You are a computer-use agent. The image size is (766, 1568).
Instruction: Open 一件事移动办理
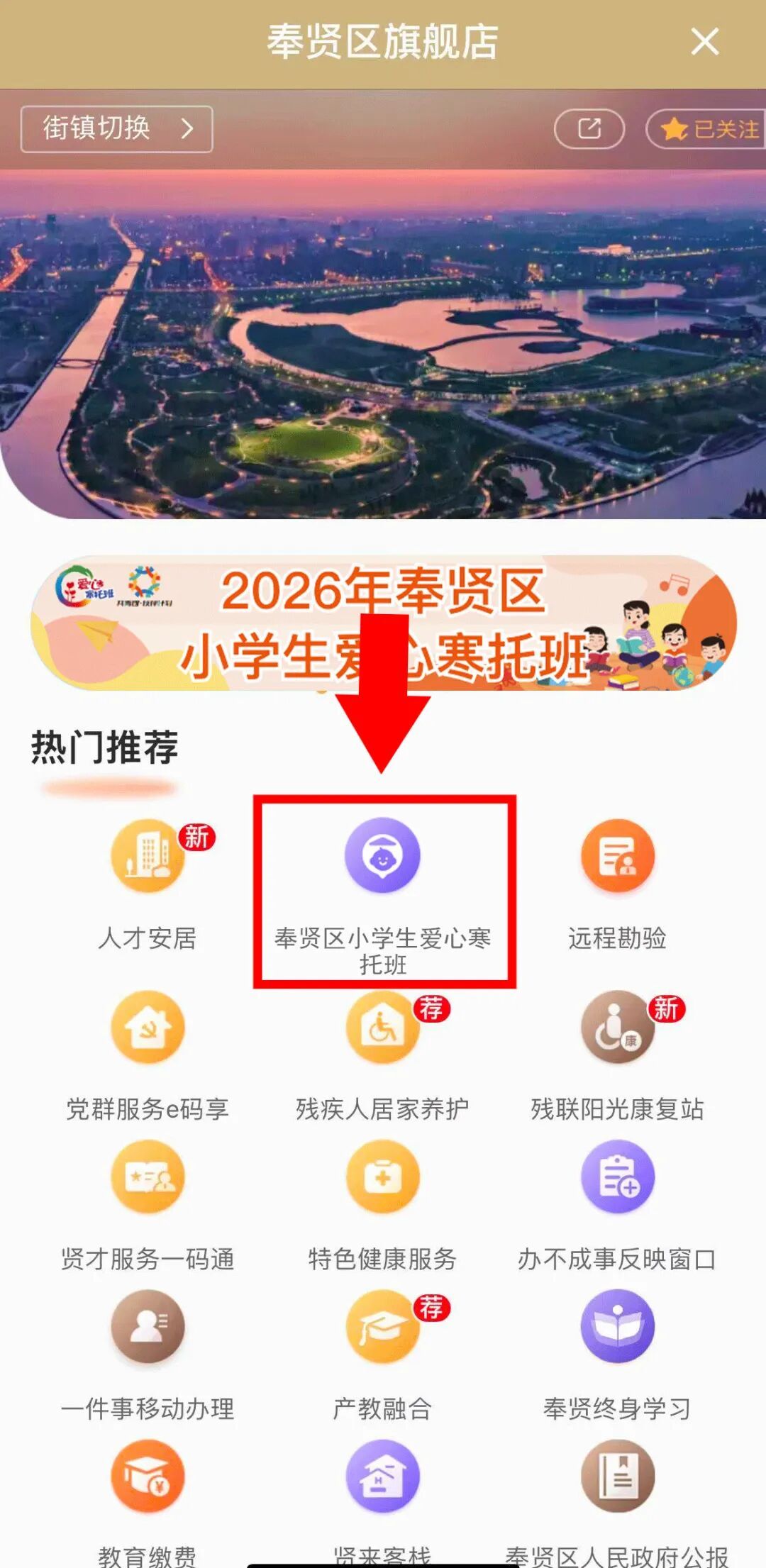[x=148, y=1328]
